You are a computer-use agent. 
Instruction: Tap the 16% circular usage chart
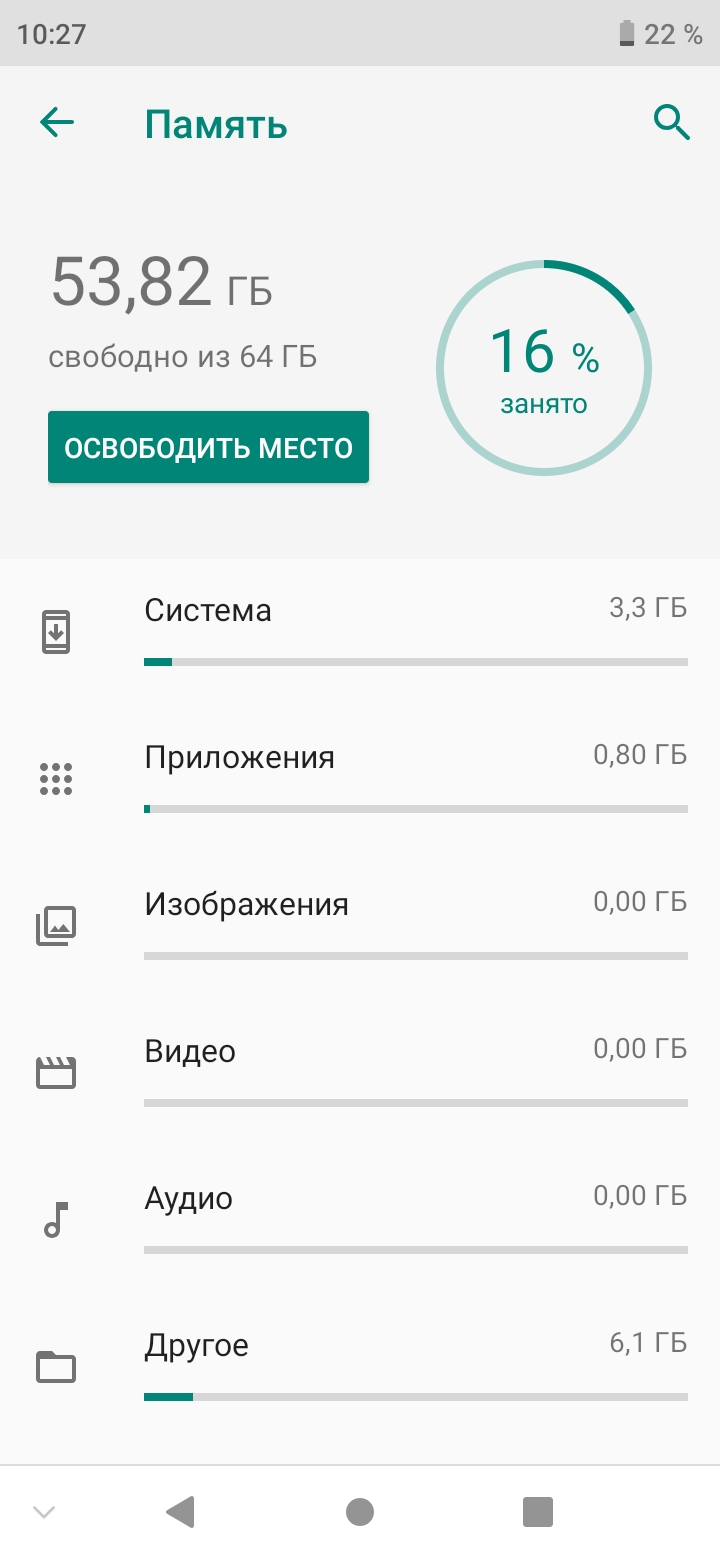[x=543, y=368]
